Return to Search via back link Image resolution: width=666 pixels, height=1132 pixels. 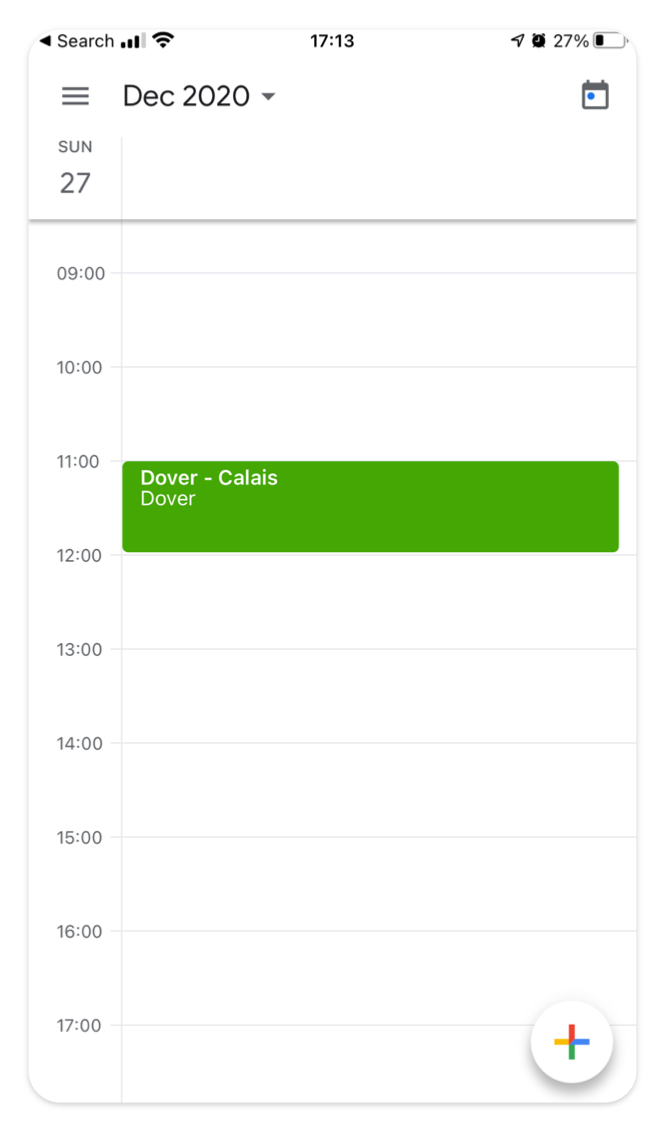pyautogui.click(x=76, y=41)
